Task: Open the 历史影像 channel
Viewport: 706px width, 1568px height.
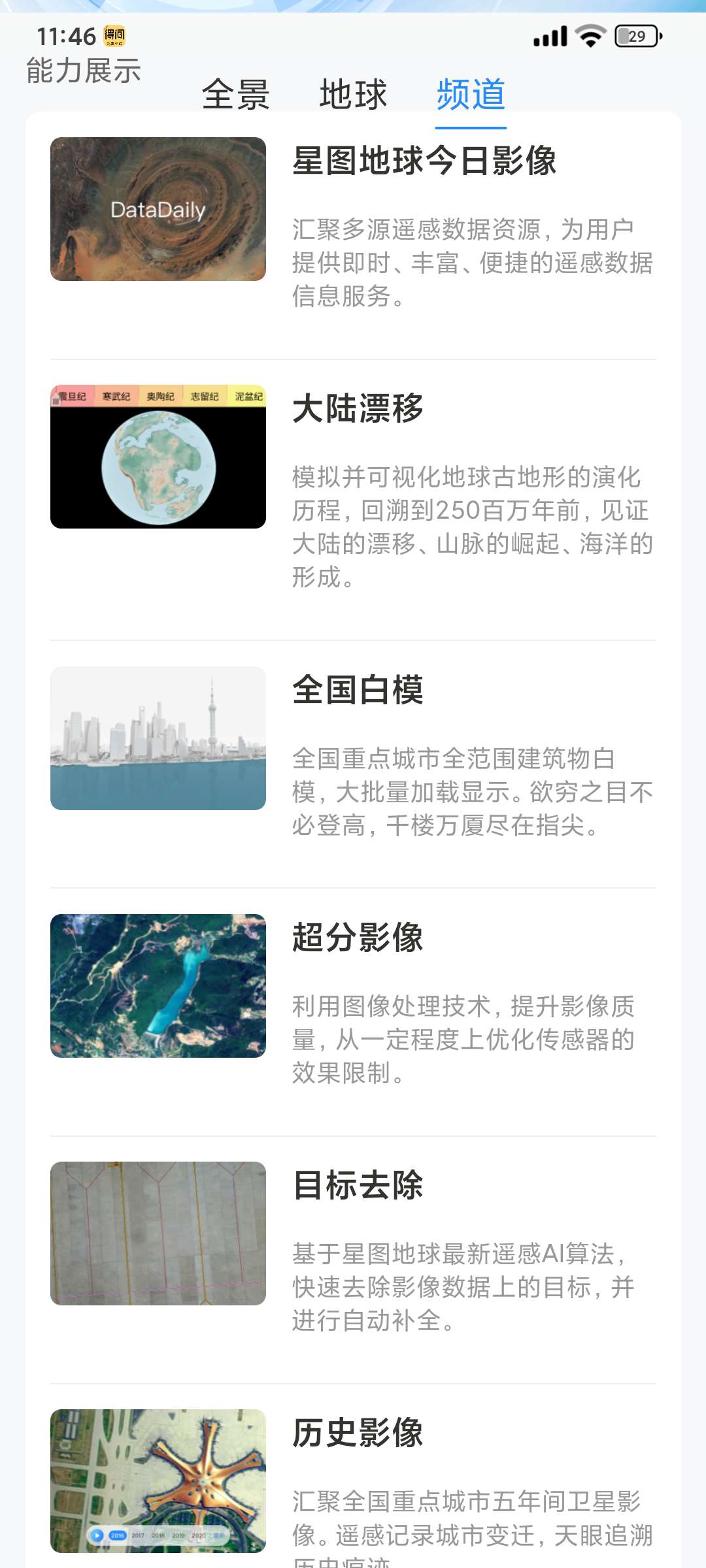Action: click(x=353, y=1483)
